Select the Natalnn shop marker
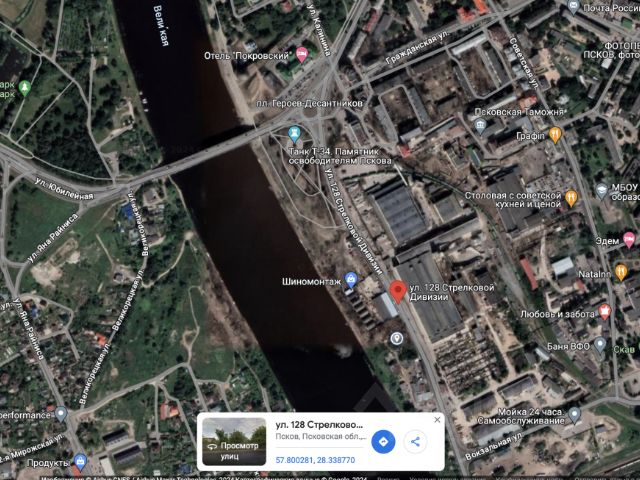The height and width of the screenshot is (480, 640). (x=621, y=272)
